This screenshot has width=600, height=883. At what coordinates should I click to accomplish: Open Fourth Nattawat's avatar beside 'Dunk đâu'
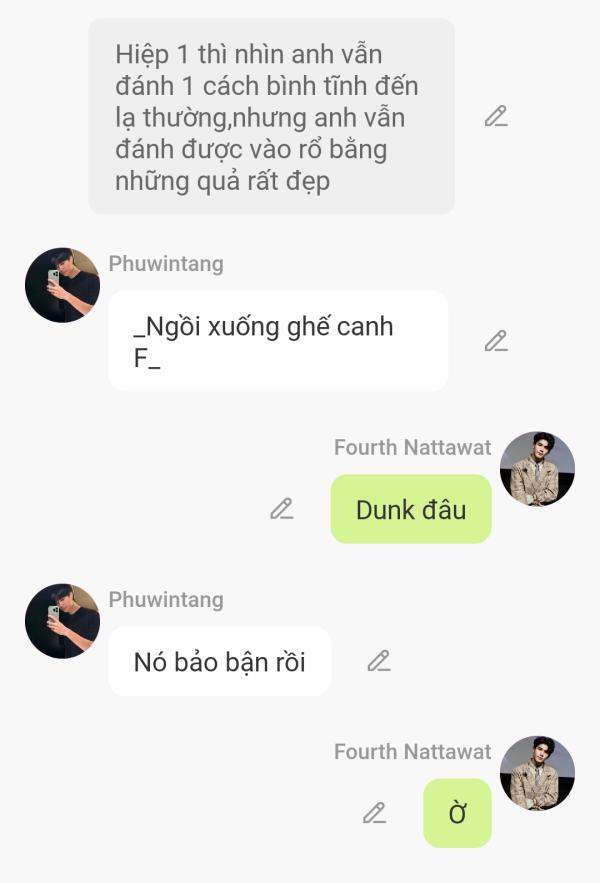pos(537,469)
